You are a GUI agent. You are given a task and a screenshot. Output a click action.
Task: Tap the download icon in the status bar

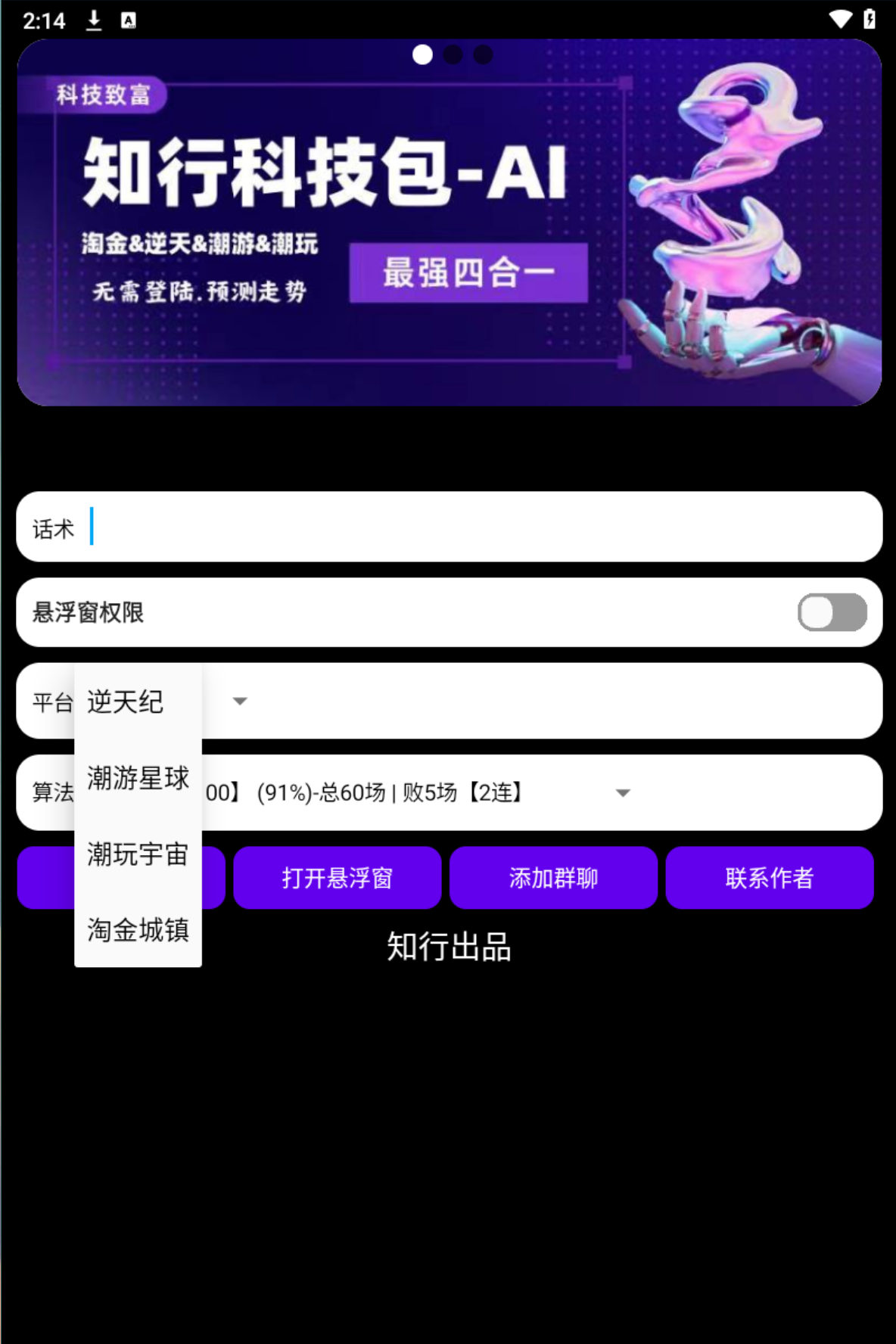click(x=93, y=20)
